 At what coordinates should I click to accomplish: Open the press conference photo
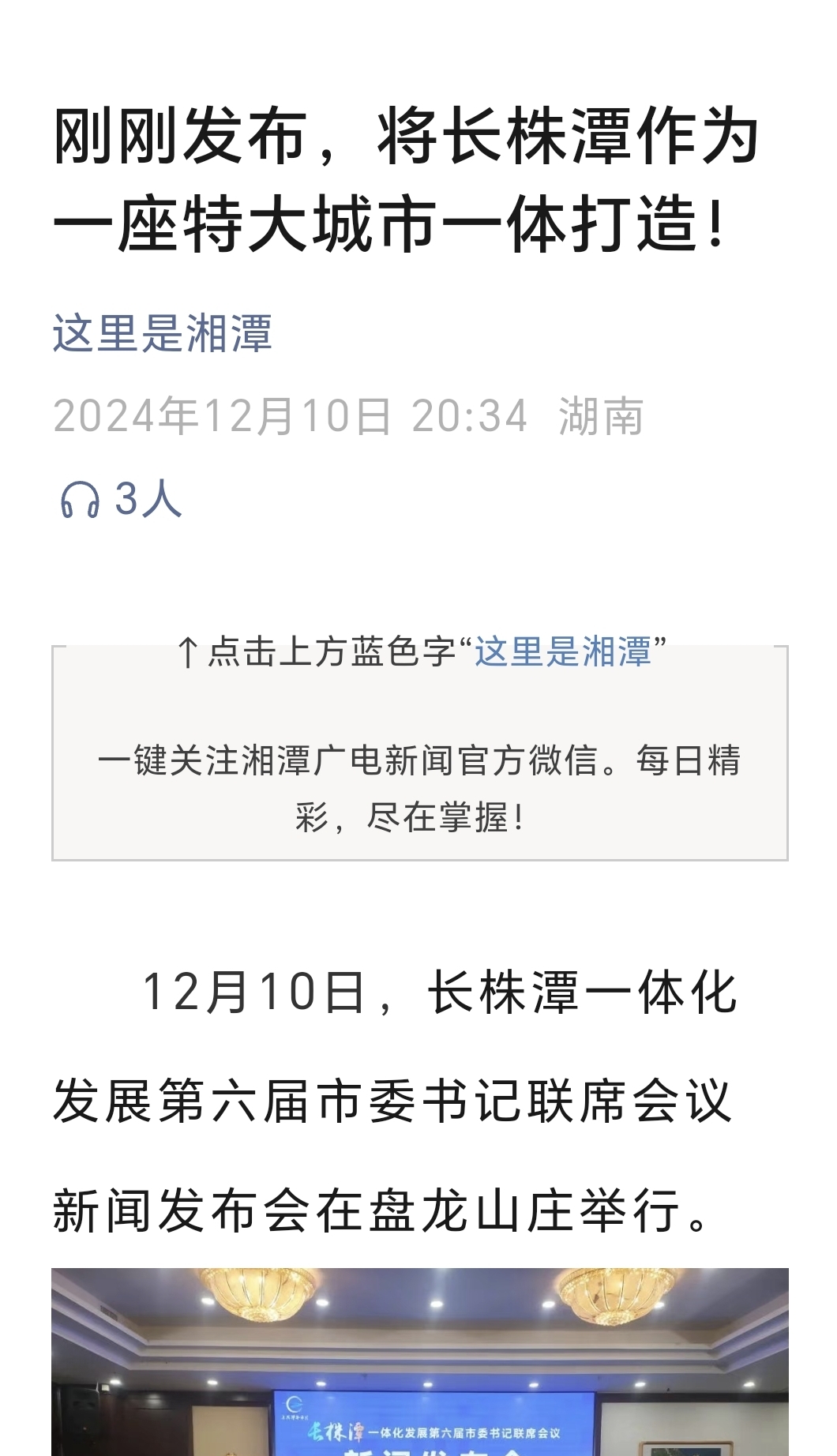tap(420, 1362)
